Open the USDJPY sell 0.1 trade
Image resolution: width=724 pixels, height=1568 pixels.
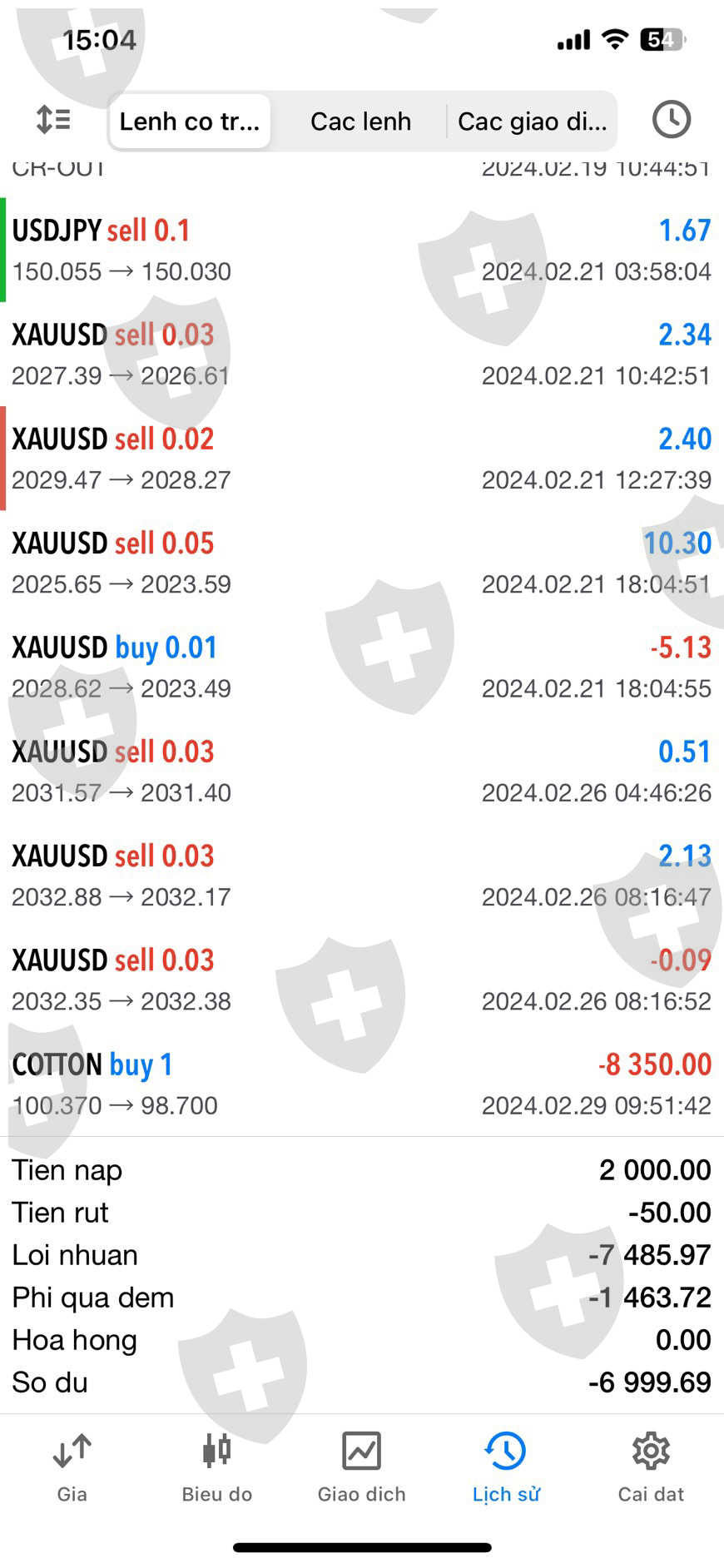[361, 250]
